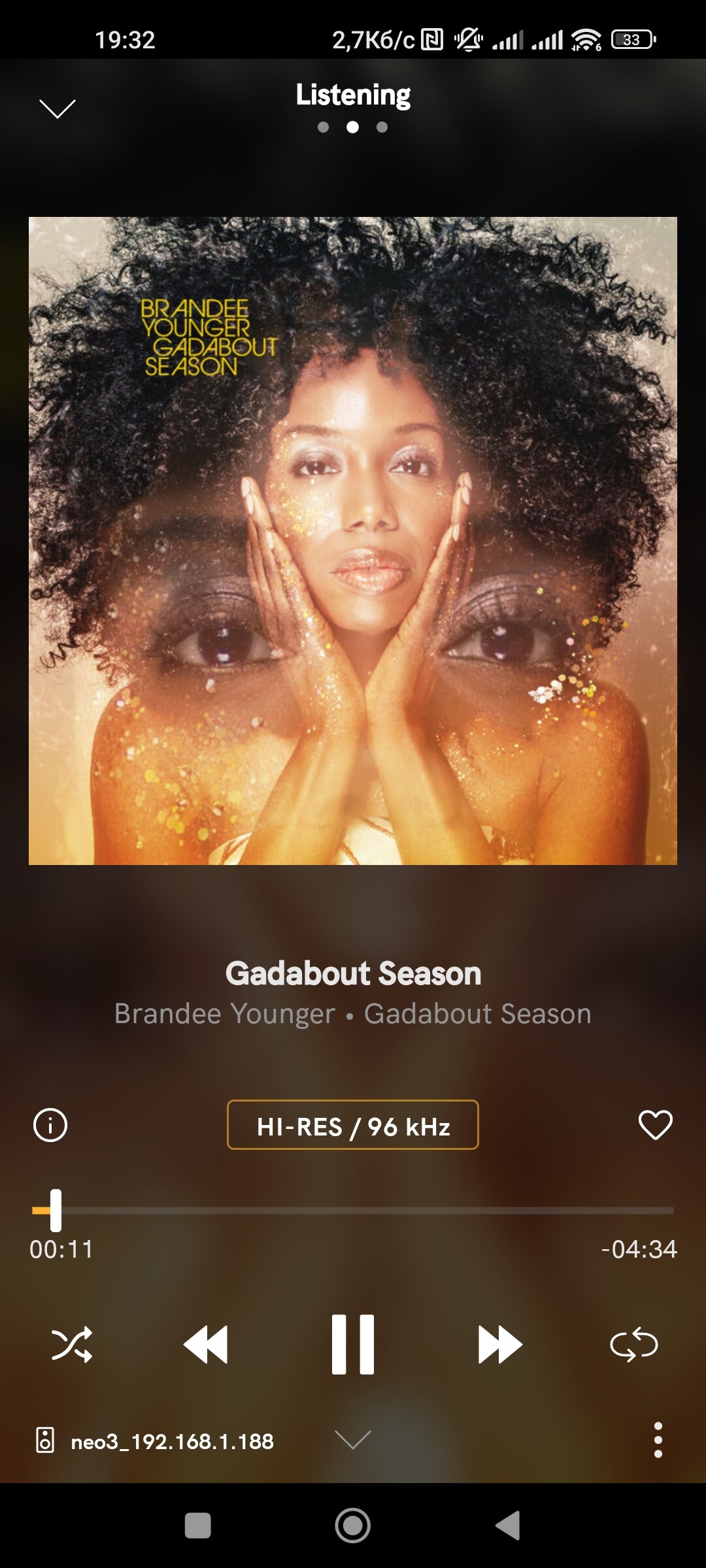Add the track to favorites with the heart

point(655,1125)
